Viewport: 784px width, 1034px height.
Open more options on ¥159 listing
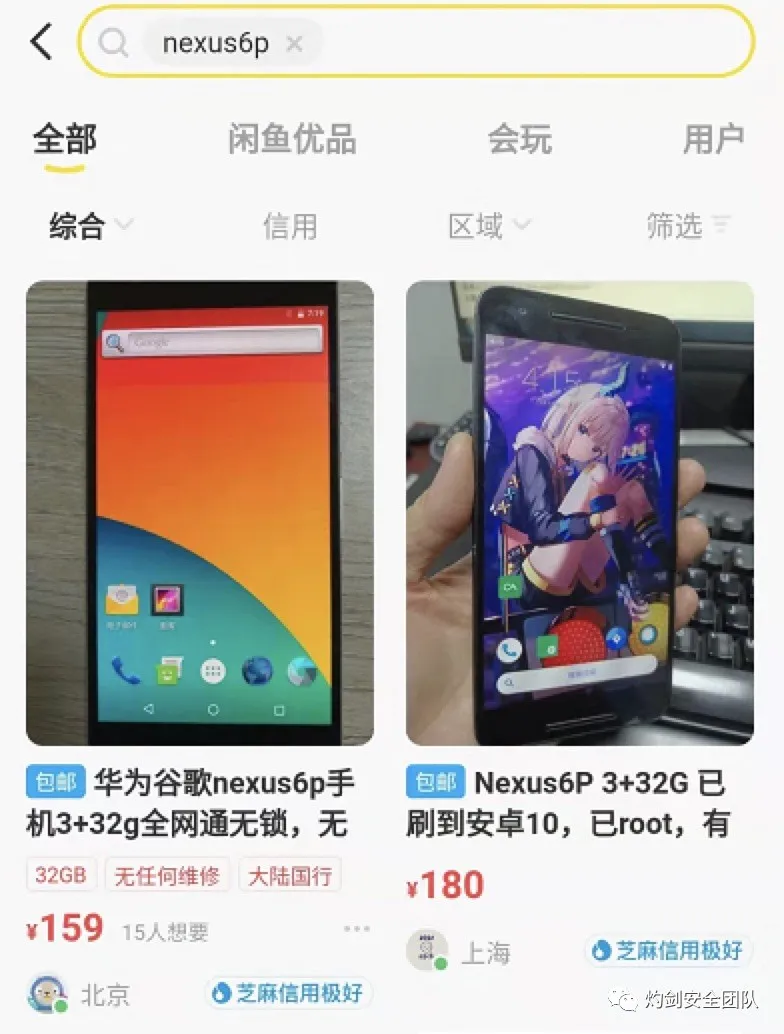point(357,929)
